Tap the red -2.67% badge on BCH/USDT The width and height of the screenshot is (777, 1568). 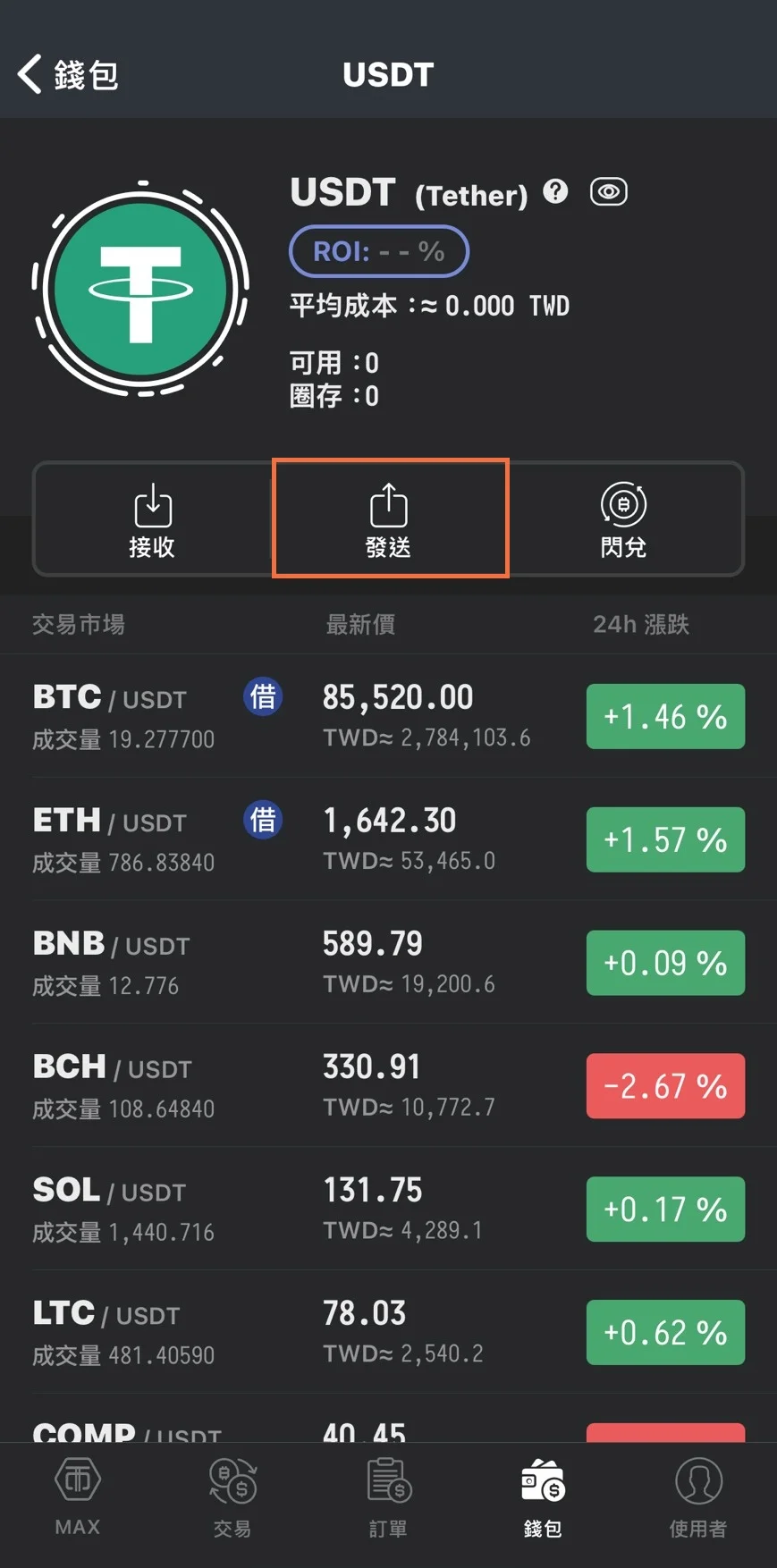[665, 1085]
